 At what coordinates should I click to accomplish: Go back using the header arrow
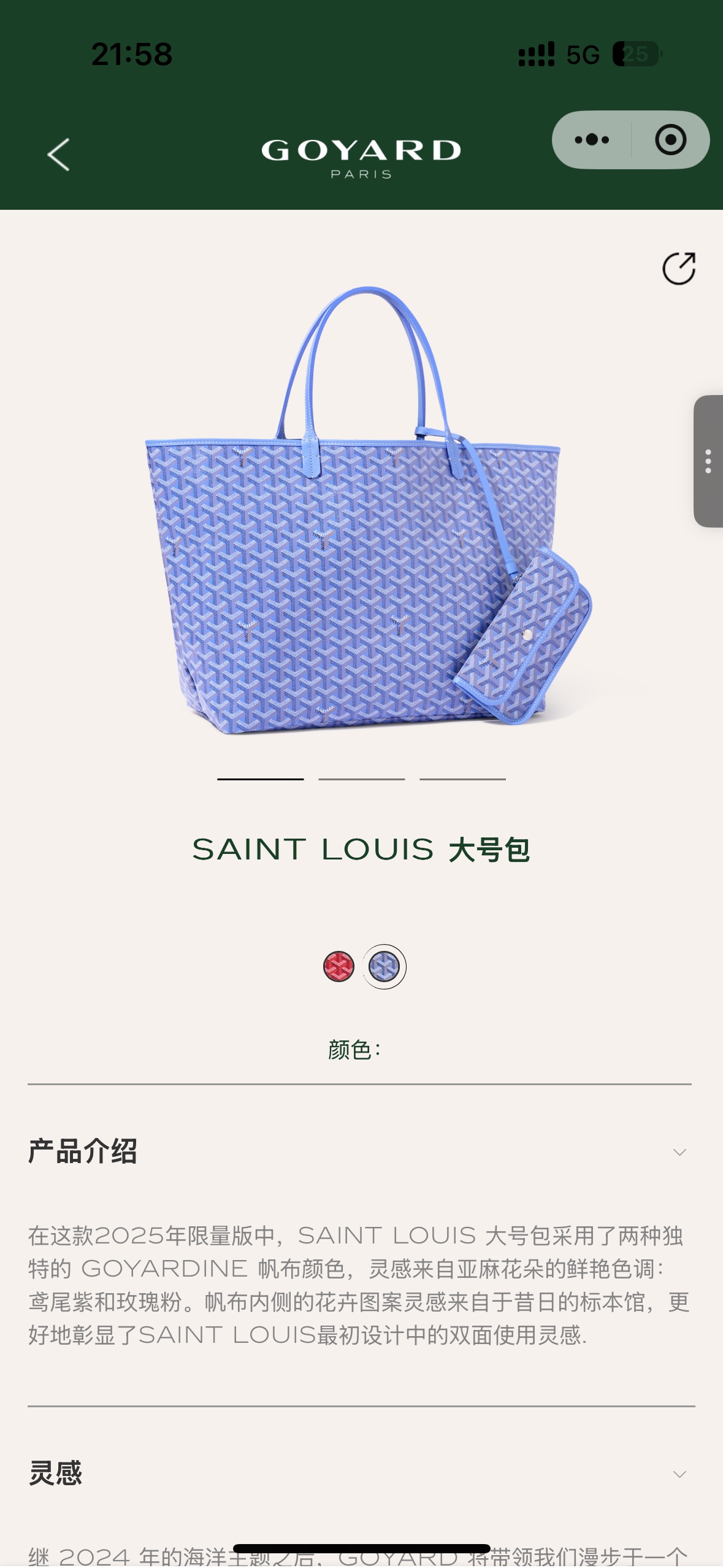(x=59, y=155)
